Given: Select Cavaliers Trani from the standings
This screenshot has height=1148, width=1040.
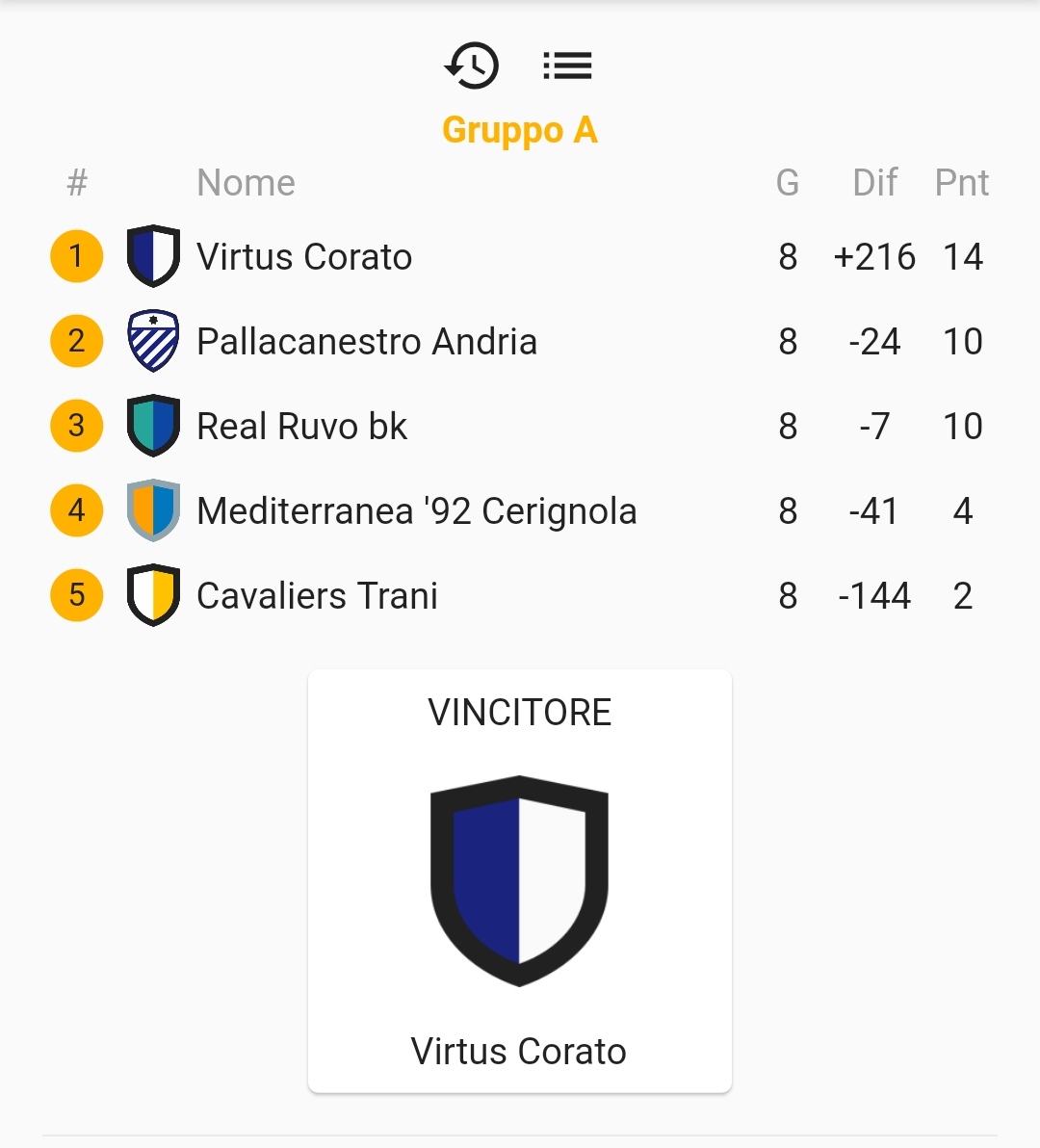Looking at the screenshot, I should tap(317, 596).
